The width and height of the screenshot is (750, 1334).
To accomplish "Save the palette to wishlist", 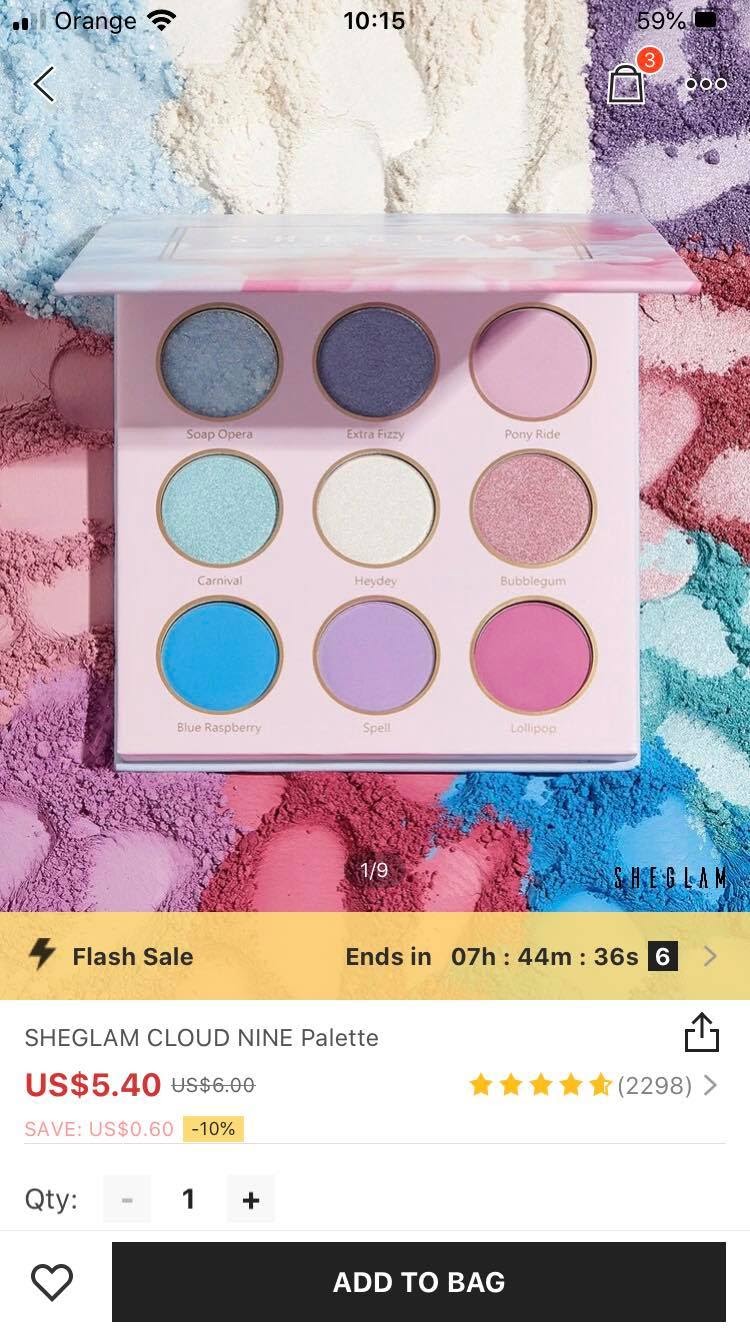I will (52, 1281).
